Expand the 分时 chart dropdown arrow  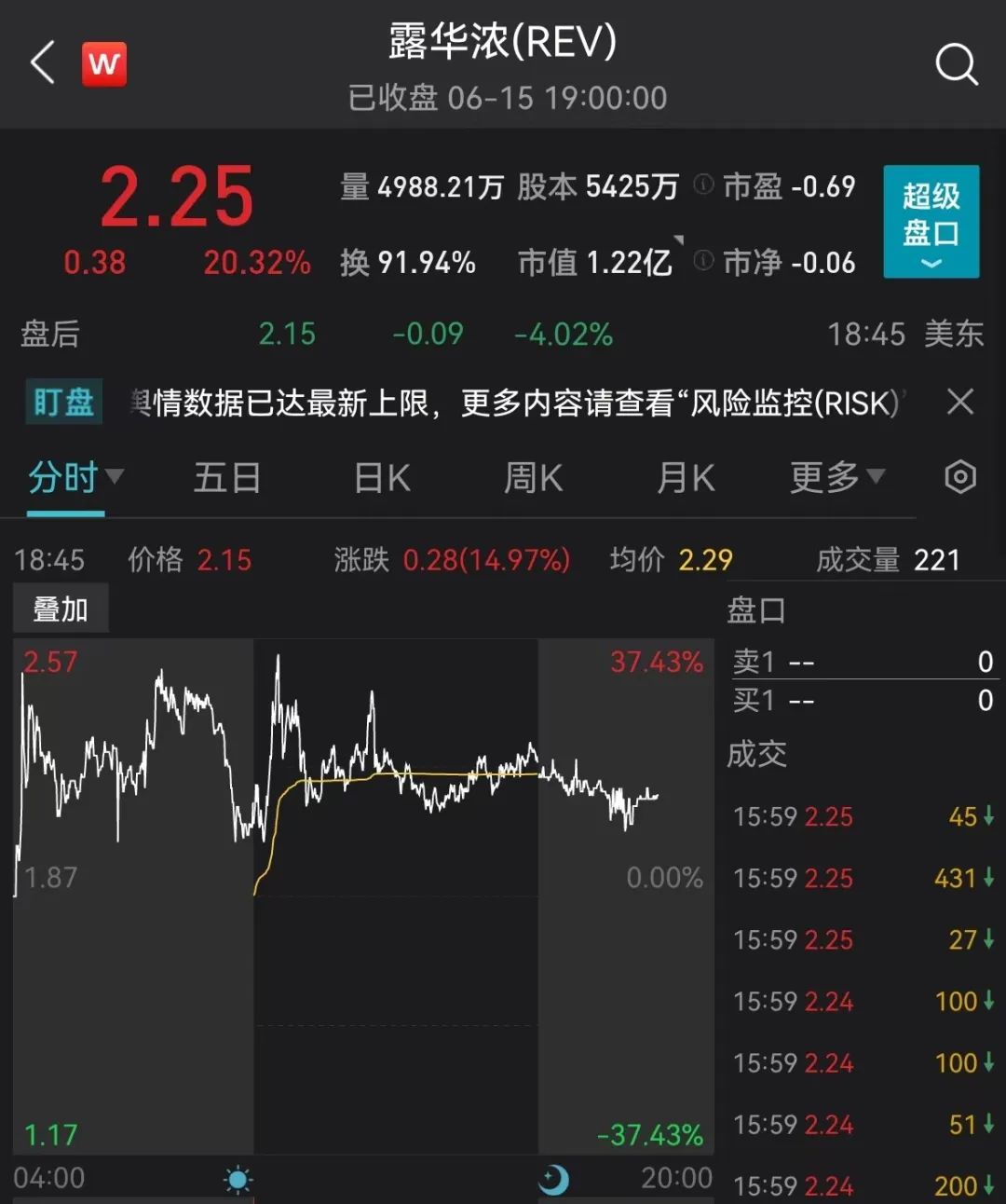point(116,476)
